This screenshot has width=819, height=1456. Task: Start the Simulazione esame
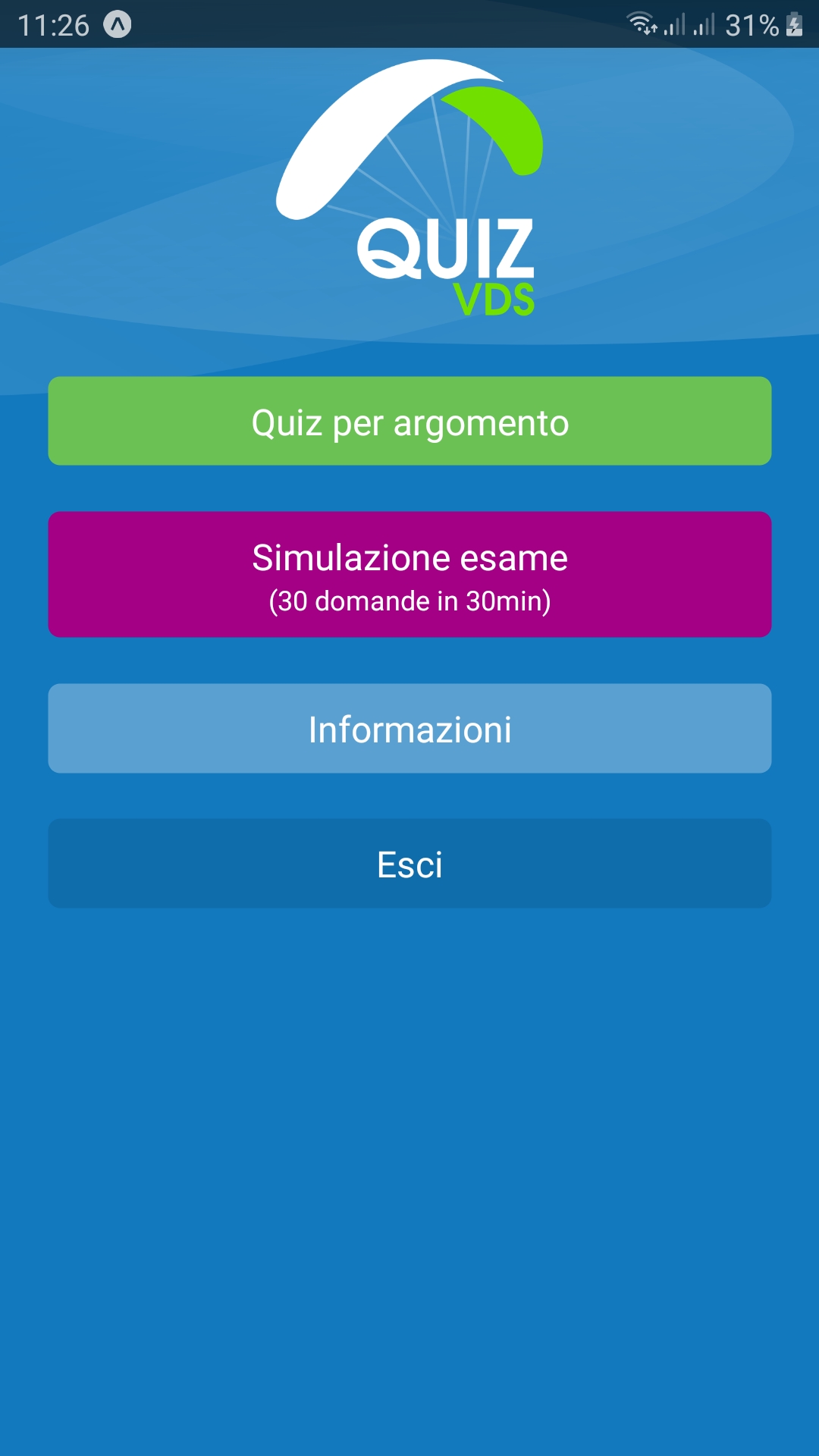pos(409,574)
